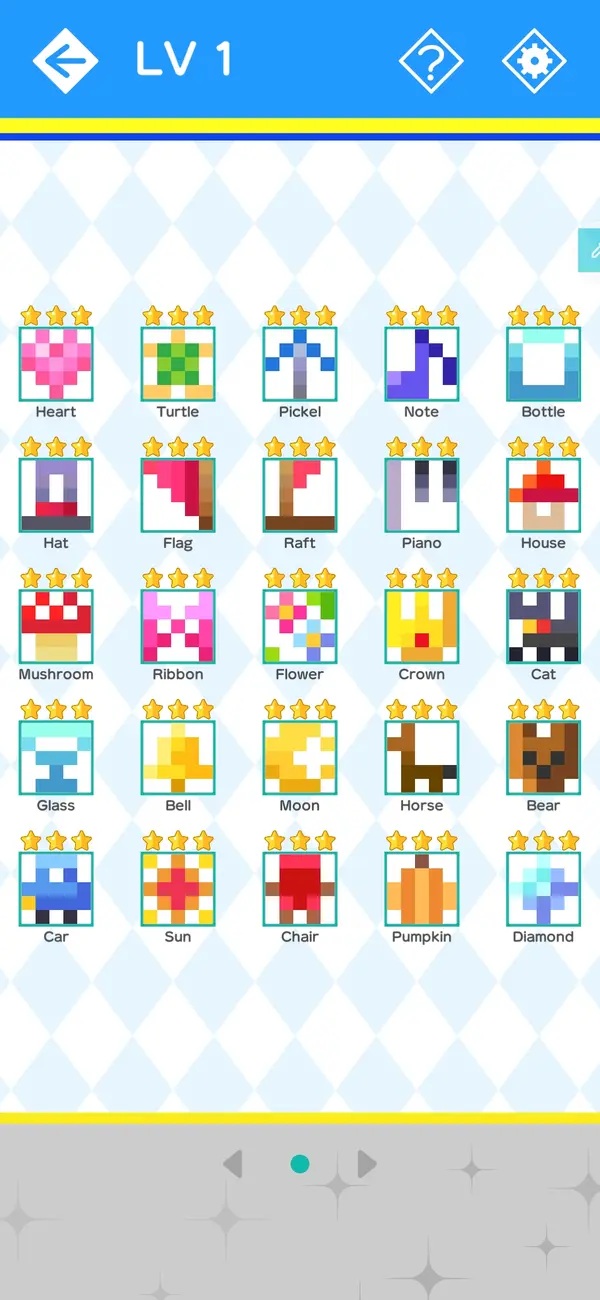Open the House puzzle
The image size is (600, 1300).
point(543,495)
